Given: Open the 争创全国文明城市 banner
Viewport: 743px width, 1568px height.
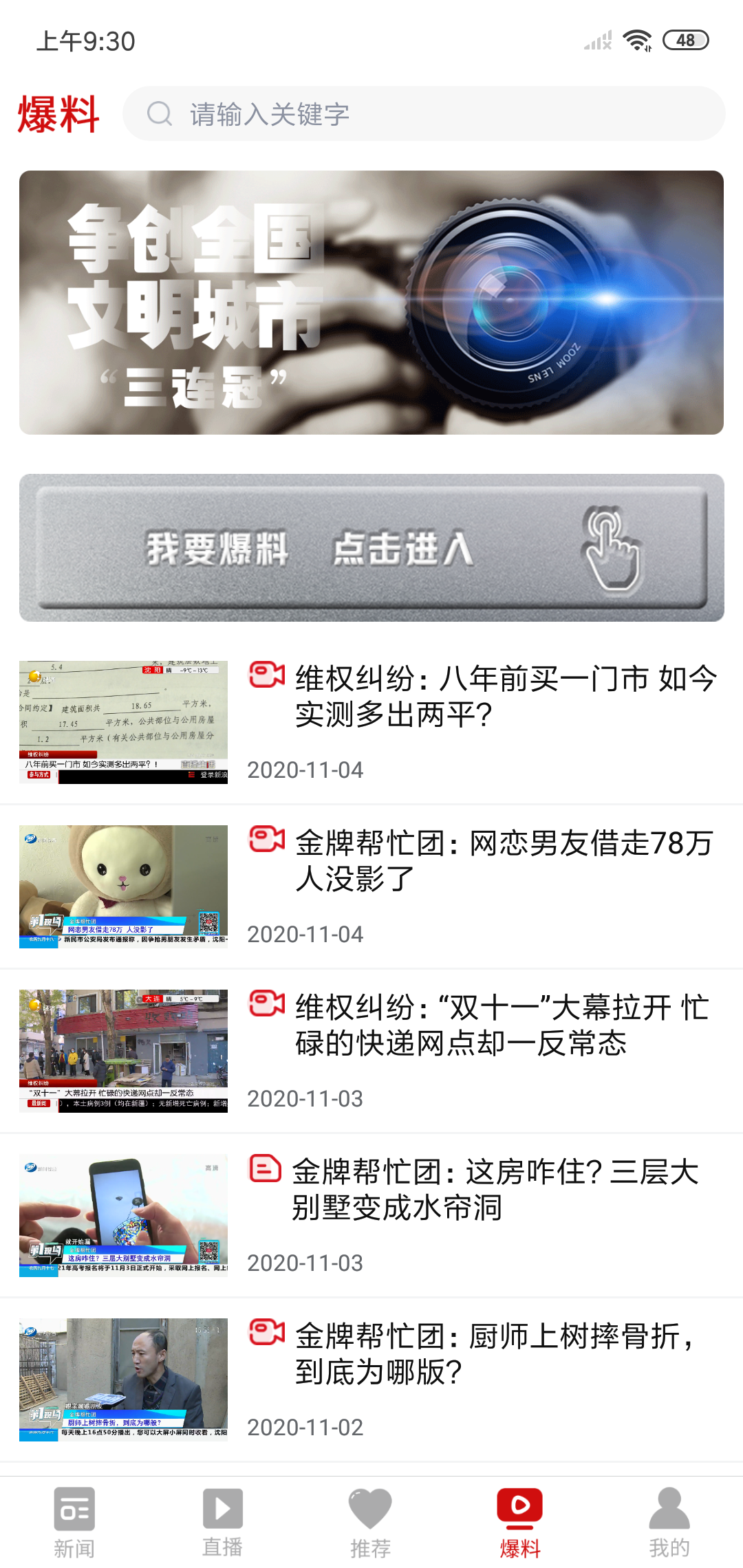Looking at the screenshot, I should coord(371,303).
